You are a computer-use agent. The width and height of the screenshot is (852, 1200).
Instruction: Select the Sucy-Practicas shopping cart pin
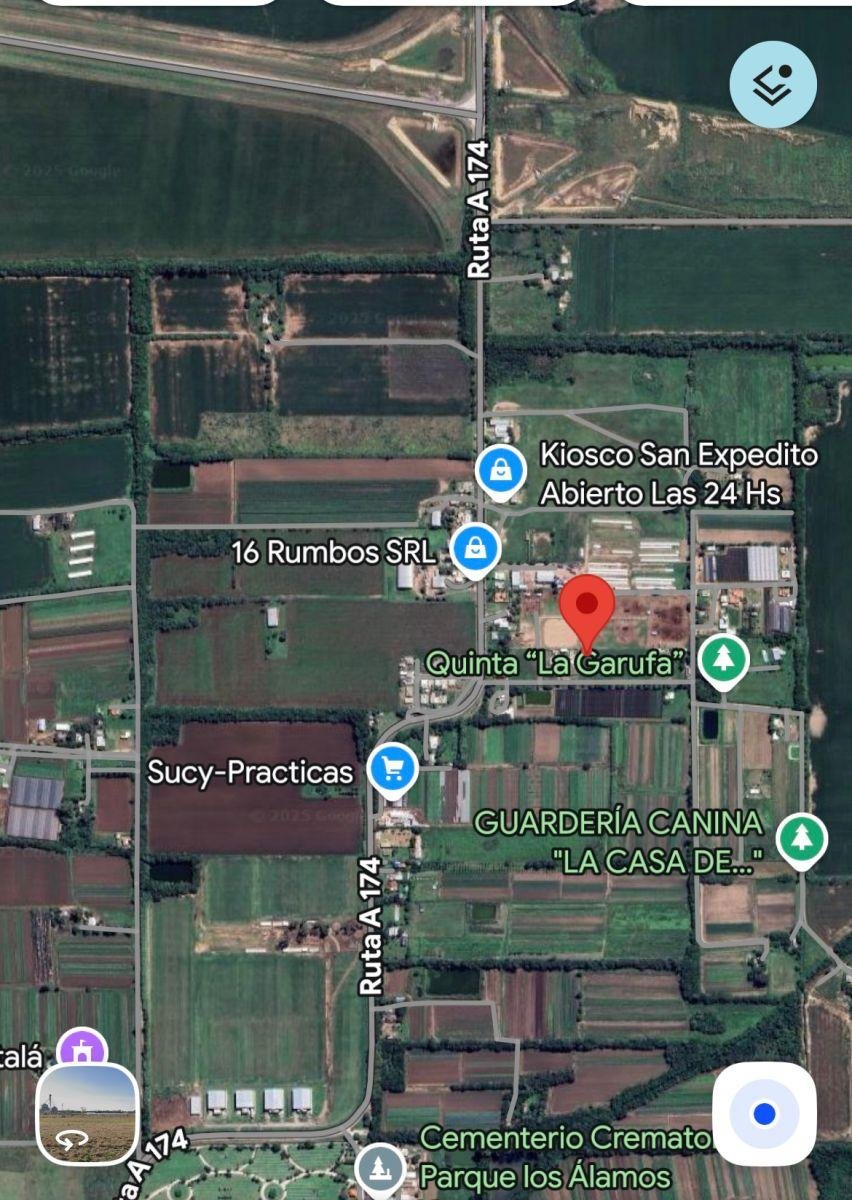(392, 769)
